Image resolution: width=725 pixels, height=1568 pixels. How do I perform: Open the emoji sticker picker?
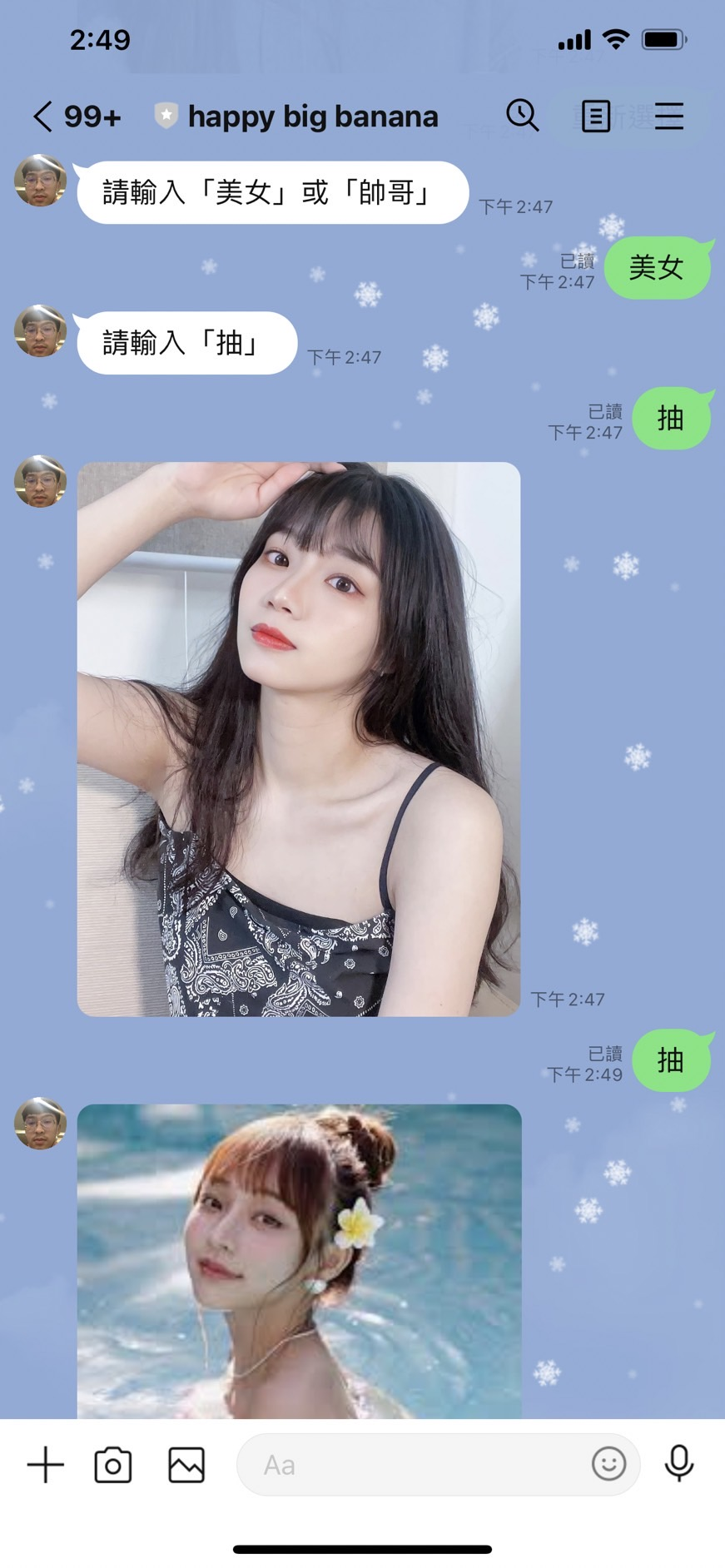click(x=608, y=1463)
